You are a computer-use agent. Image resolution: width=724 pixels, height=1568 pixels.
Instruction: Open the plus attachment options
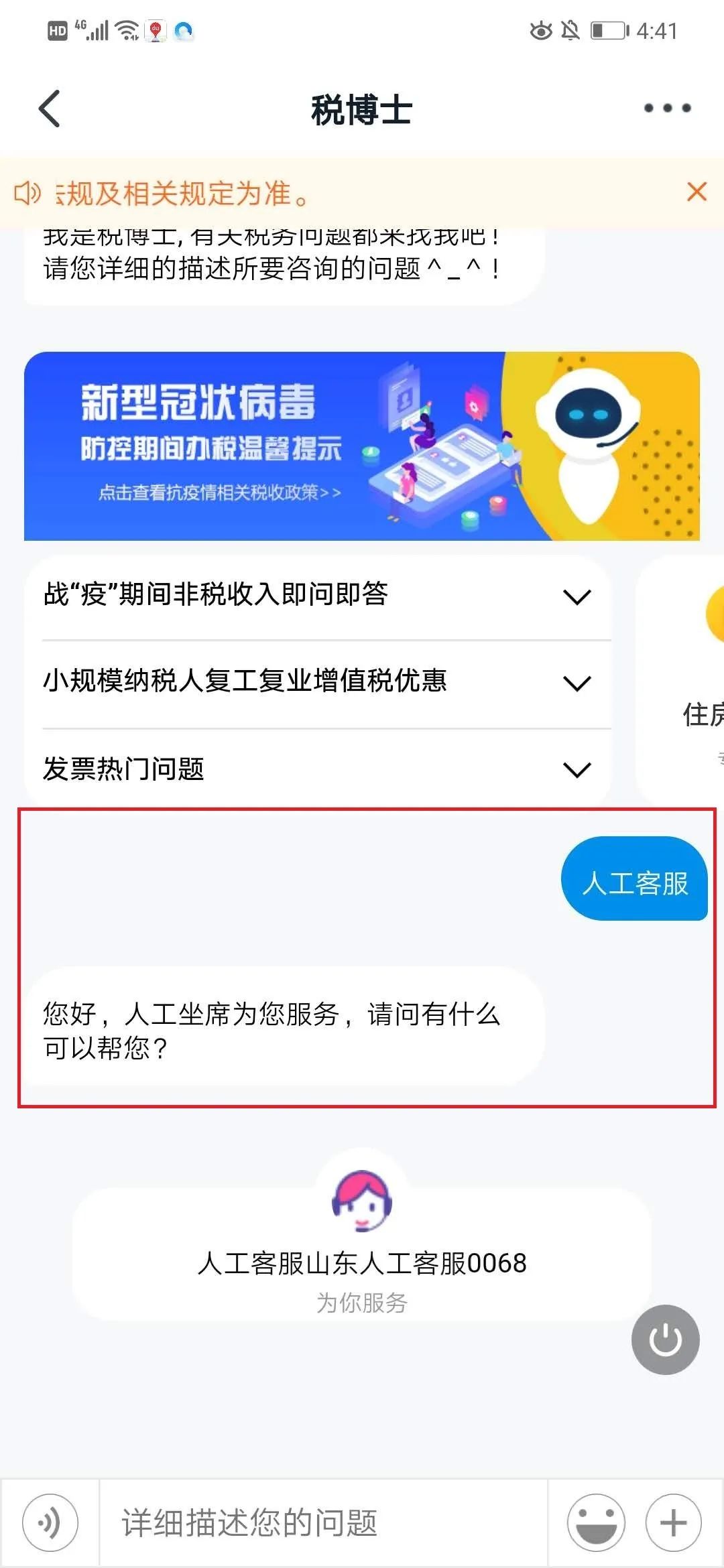tap(673, 1522)
